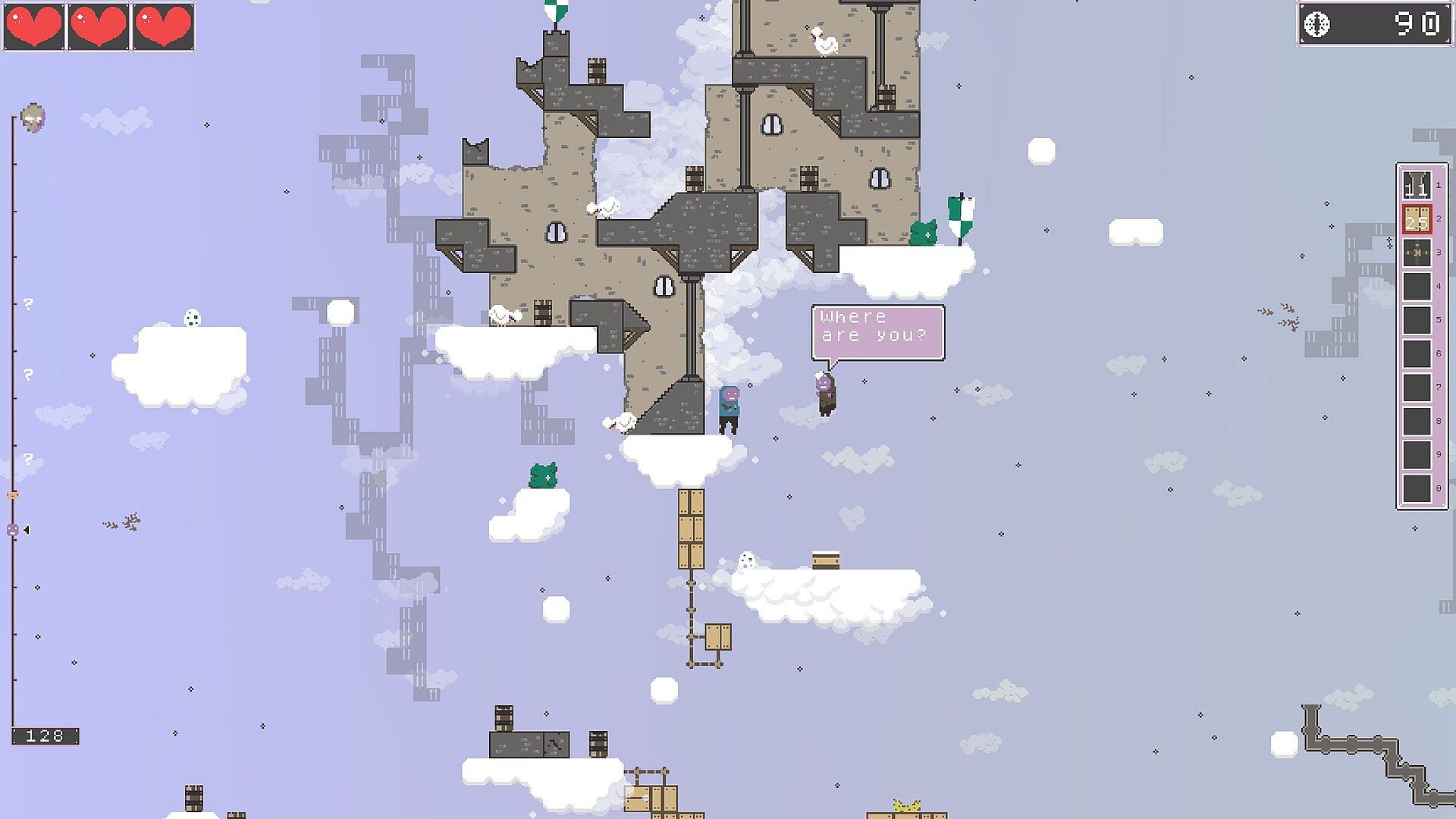Select empty hotbar slot 8

pyautogui.click(x=1416, y=421)
